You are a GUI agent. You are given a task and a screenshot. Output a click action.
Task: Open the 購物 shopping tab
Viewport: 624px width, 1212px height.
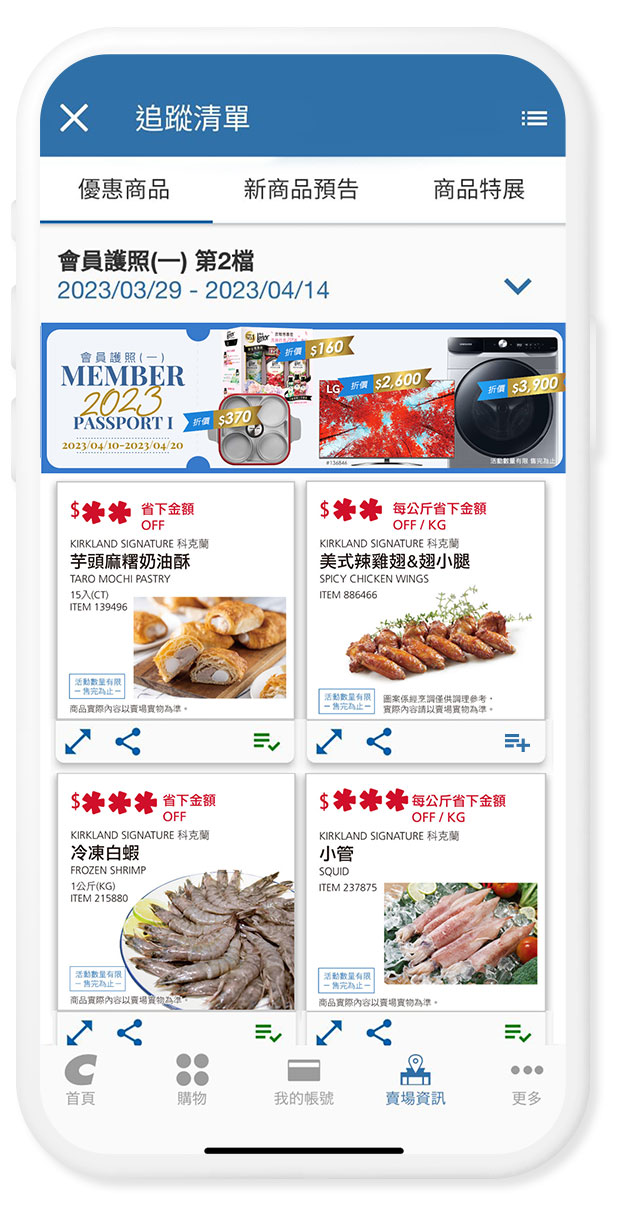tap(191, 1080)
